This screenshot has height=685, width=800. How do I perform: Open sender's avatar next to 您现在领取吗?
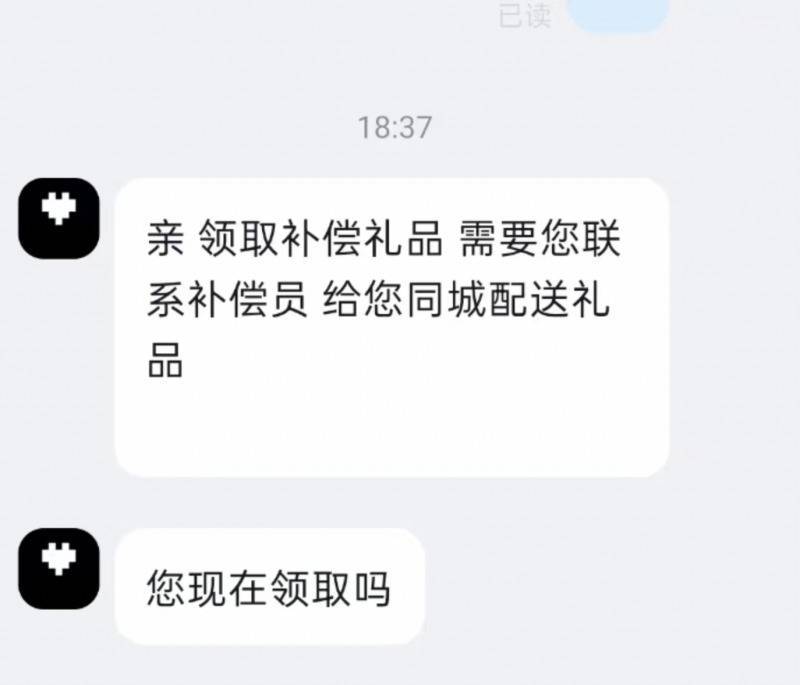coord(59,568)
